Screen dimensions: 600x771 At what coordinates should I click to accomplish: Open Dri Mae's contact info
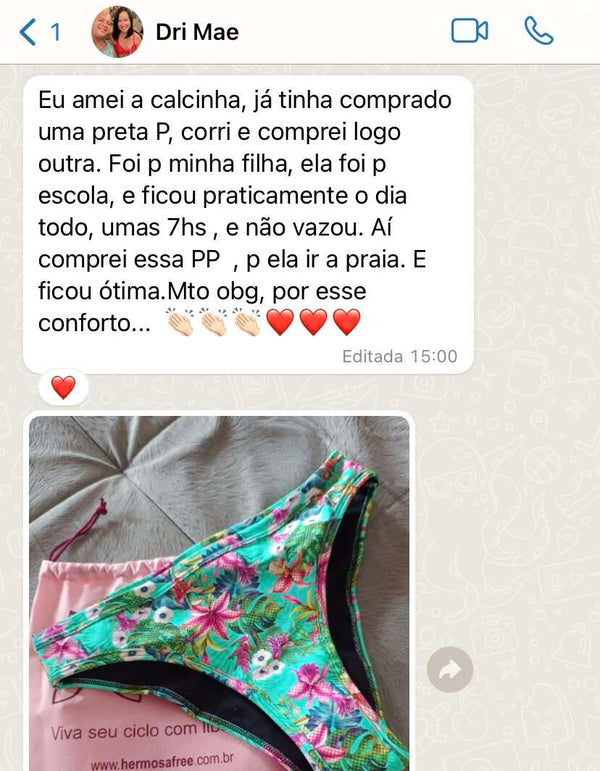click(x=197, y=32)
